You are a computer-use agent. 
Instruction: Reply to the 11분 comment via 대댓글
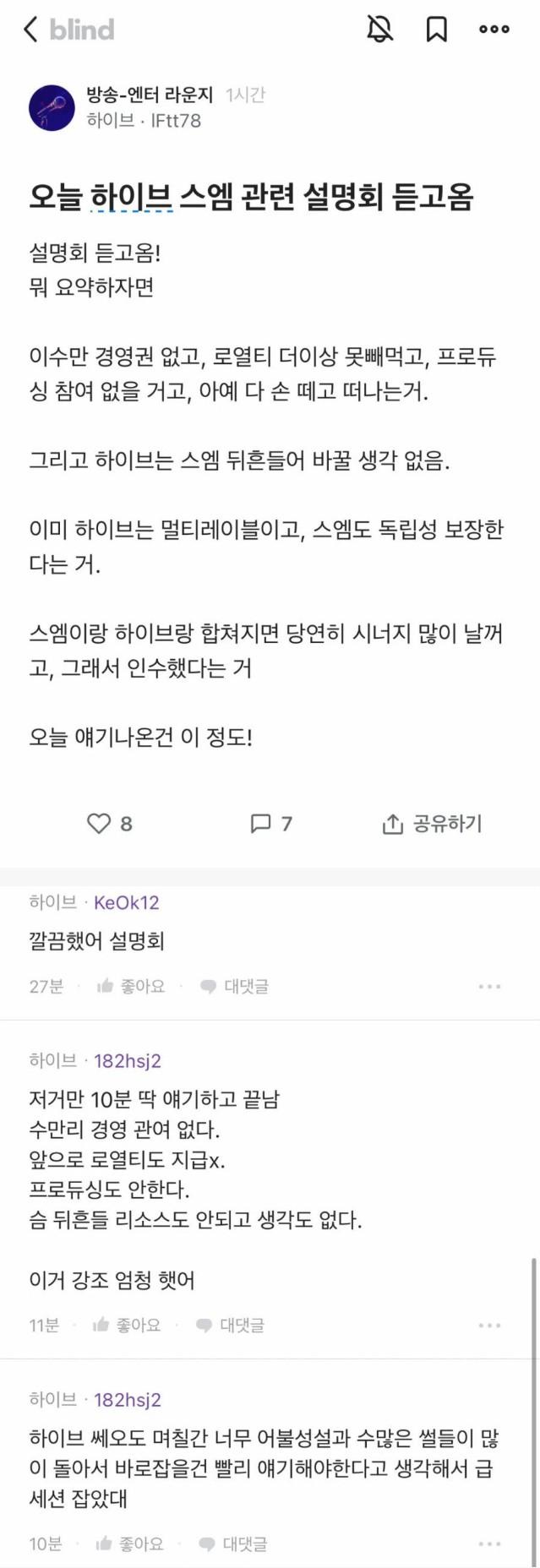click(231, 1325)
